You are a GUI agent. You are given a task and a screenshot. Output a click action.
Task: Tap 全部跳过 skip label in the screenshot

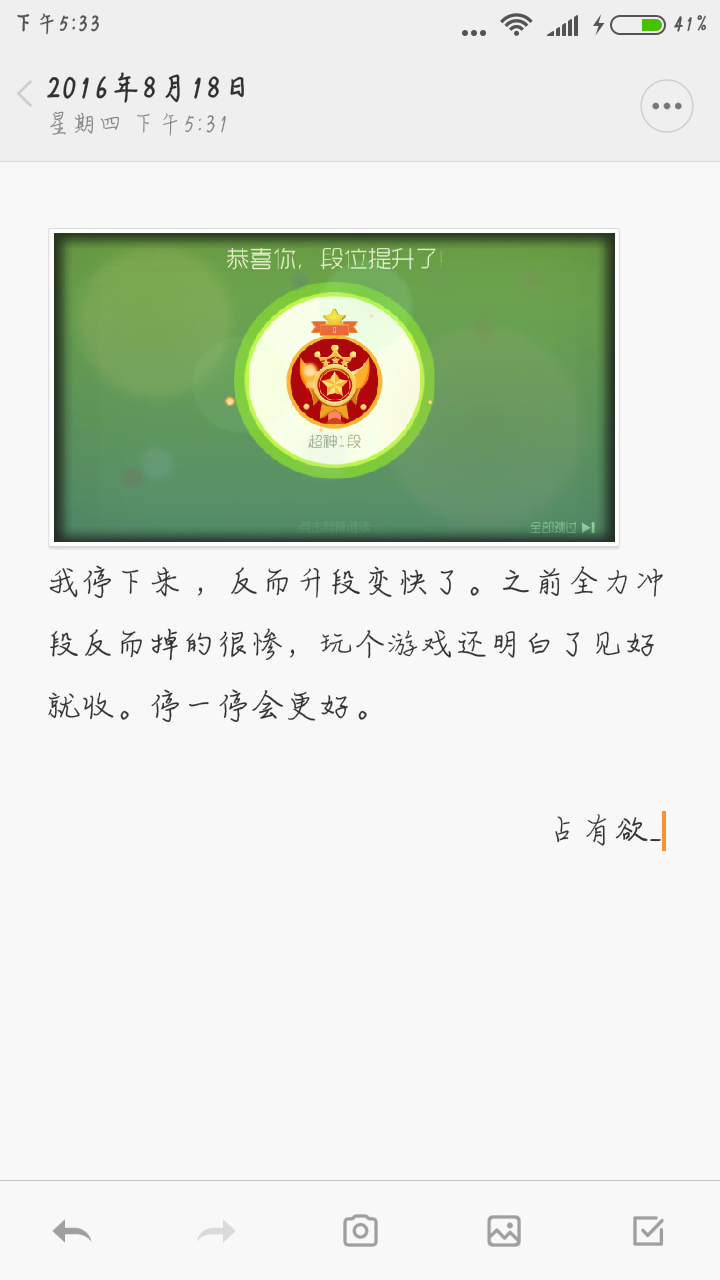click(x=556, y=524)
